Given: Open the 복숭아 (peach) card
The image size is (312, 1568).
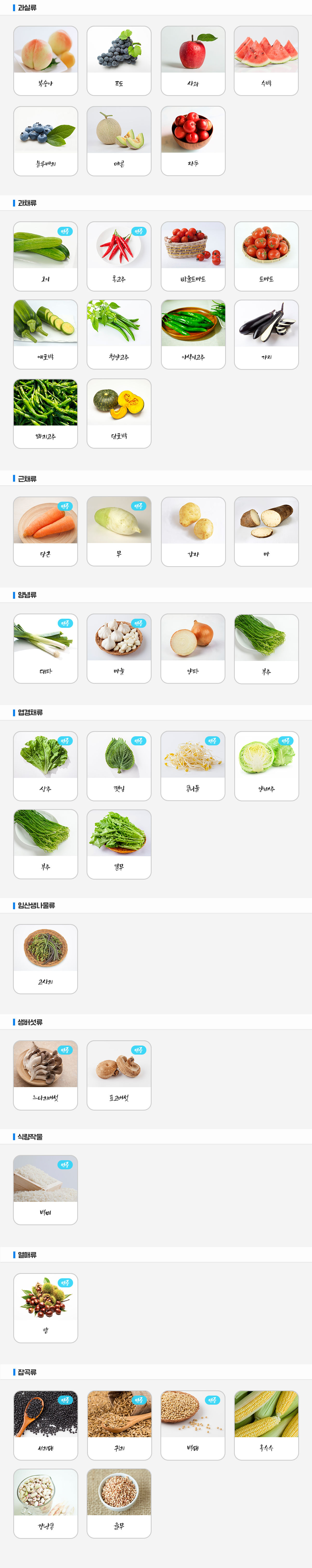Looking at the screenshot, I should click(x=45, y=61).
